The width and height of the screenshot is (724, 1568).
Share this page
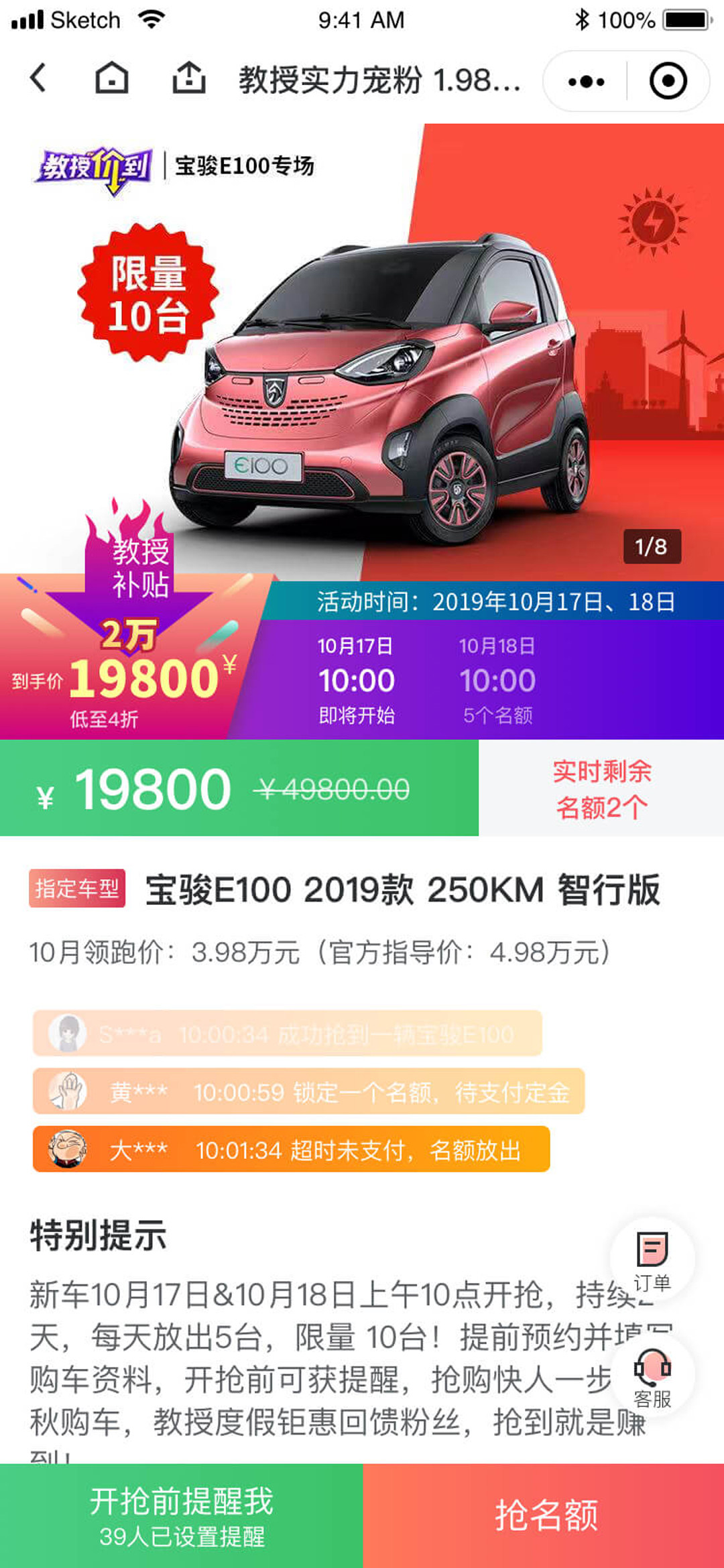point(189,78)
